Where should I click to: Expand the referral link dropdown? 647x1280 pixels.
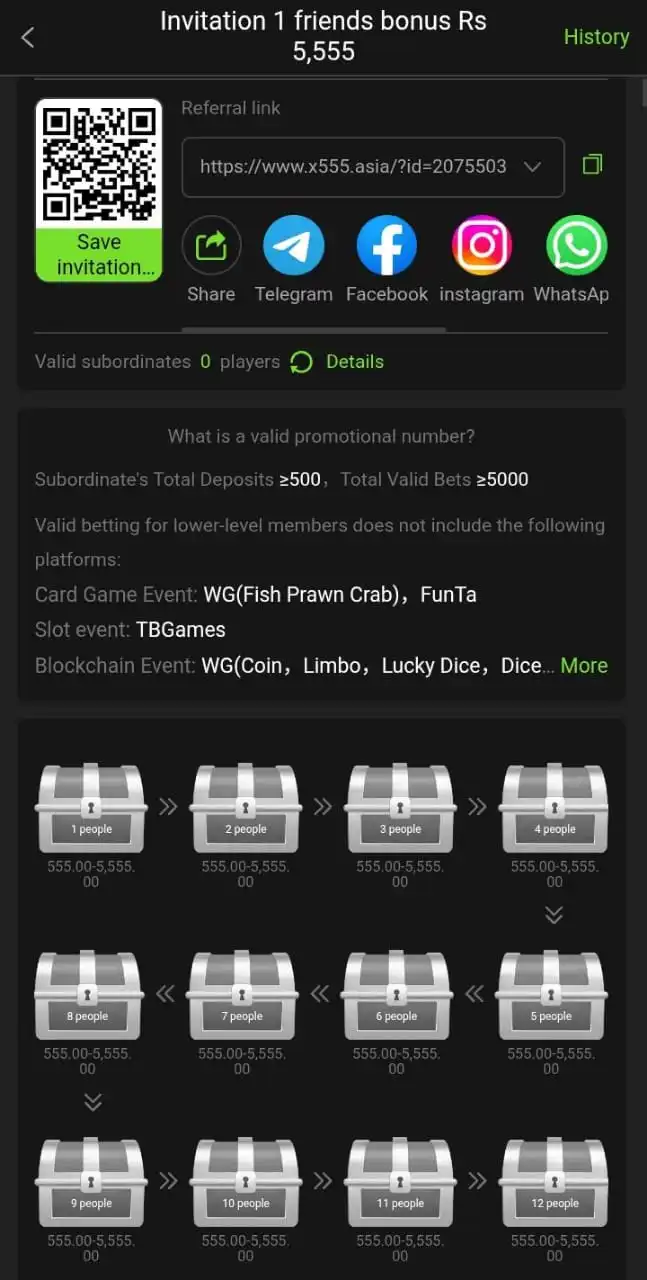(x=532, y=167)
